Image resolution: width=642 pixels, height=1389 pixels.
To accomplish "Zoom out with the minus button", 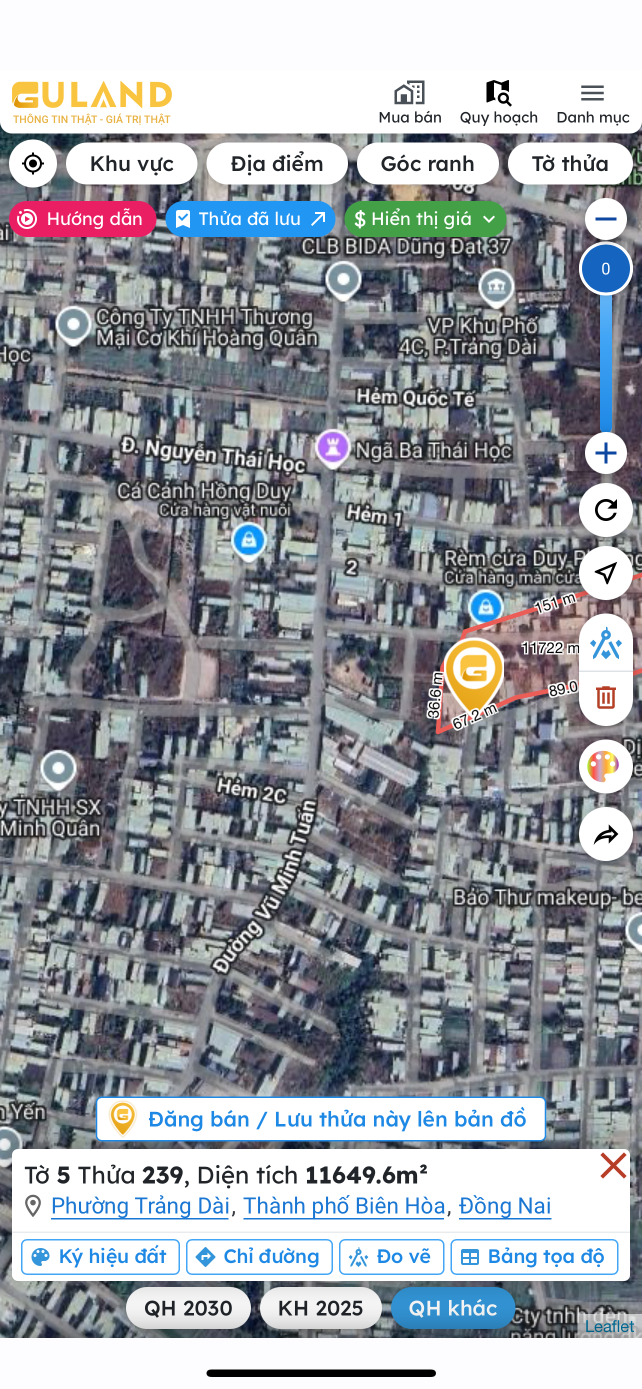I will (605, 219).
